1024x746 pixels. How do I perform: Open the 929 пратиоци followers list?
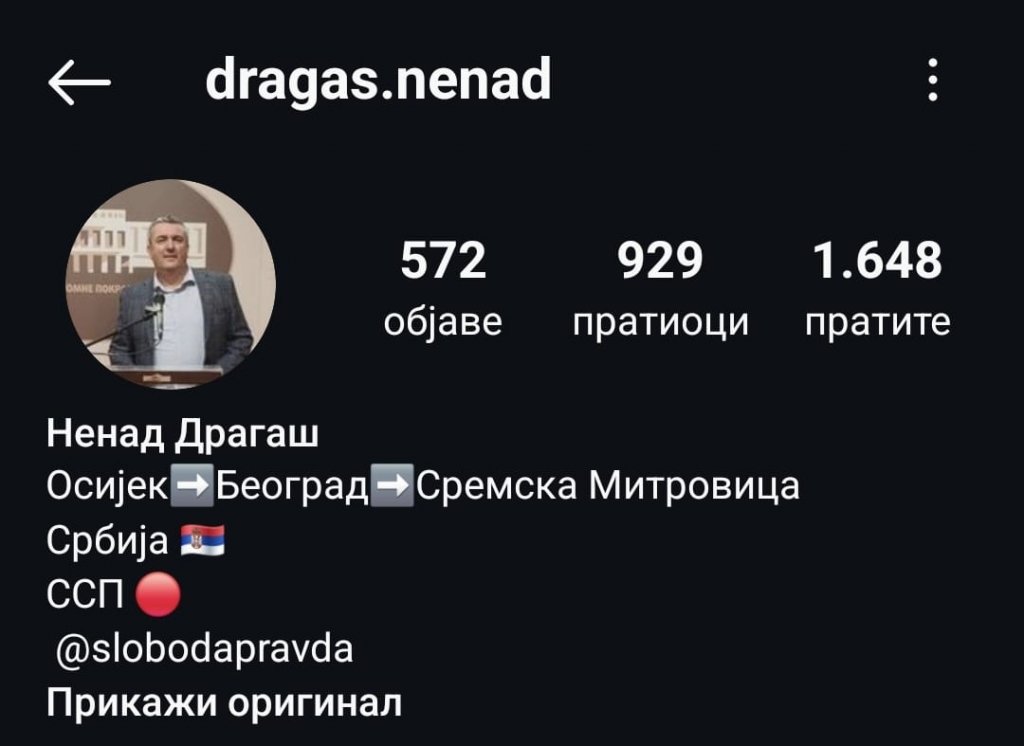click(660, 289)
